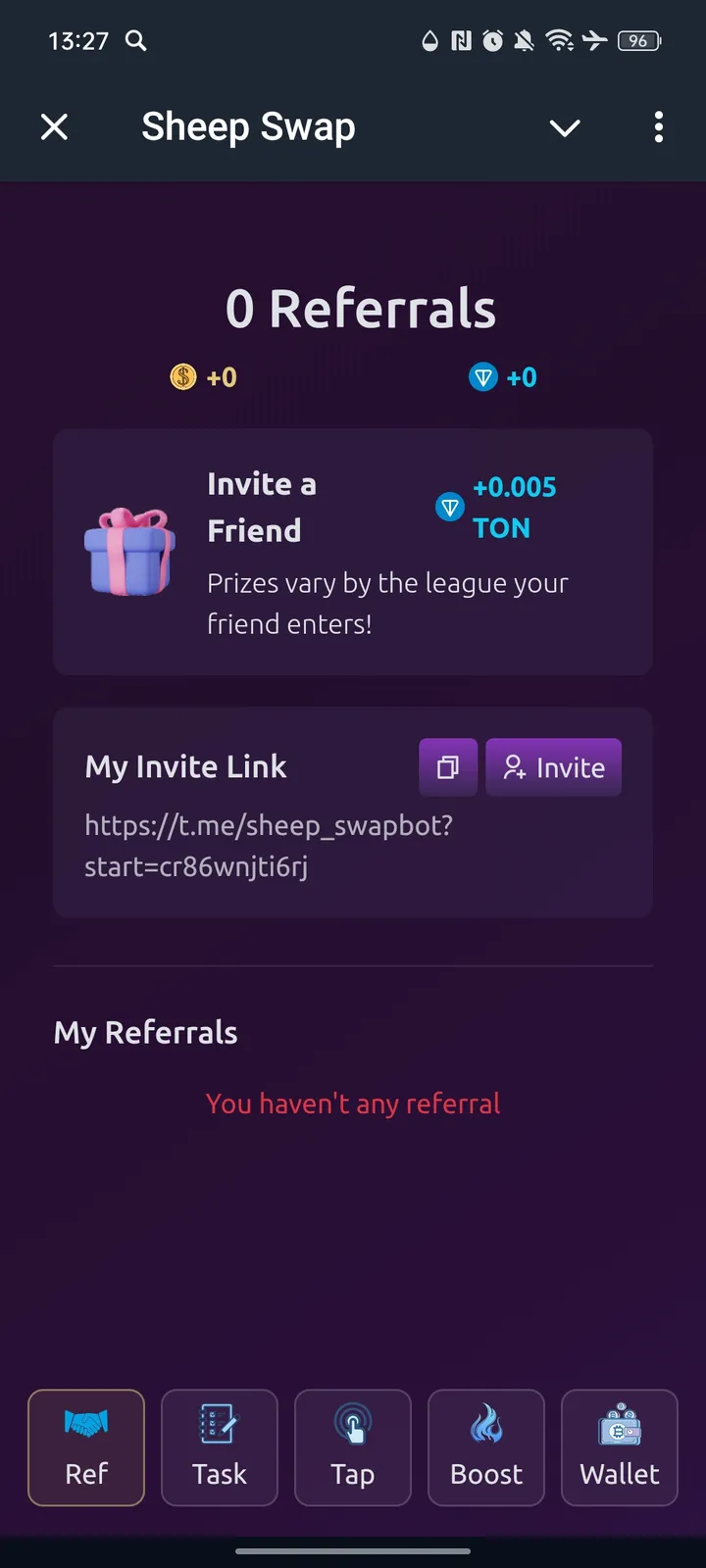Switch to the Task tab

[x=220, y=1447]
